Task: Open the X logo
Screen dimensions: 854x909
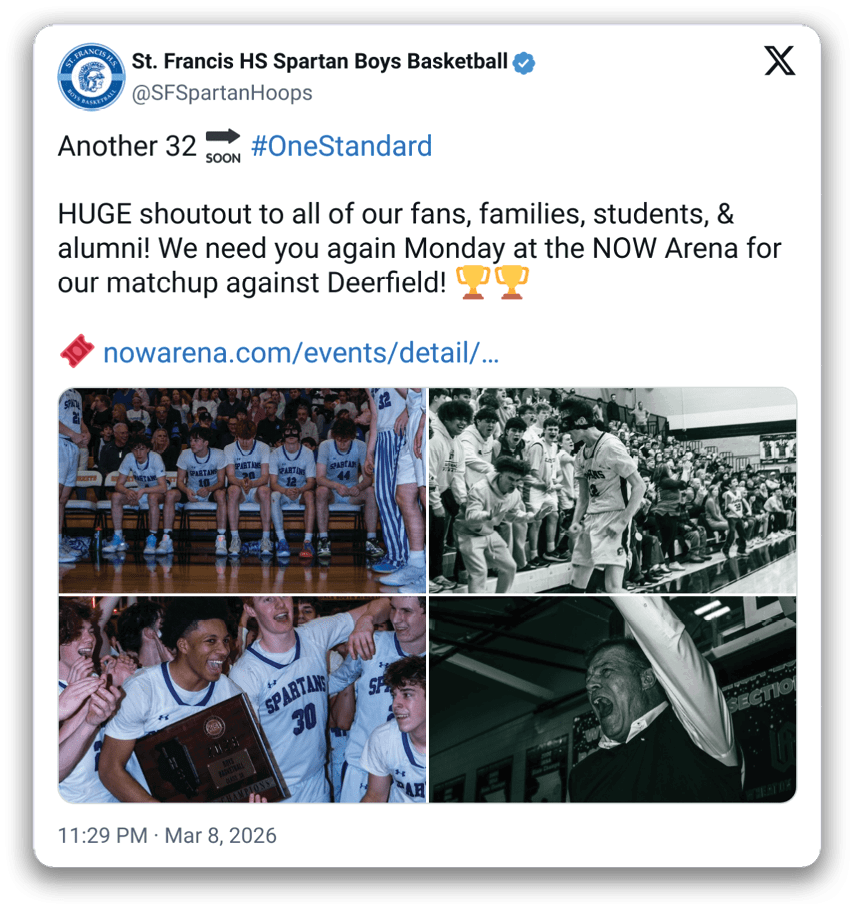Action: click(779, 61)
